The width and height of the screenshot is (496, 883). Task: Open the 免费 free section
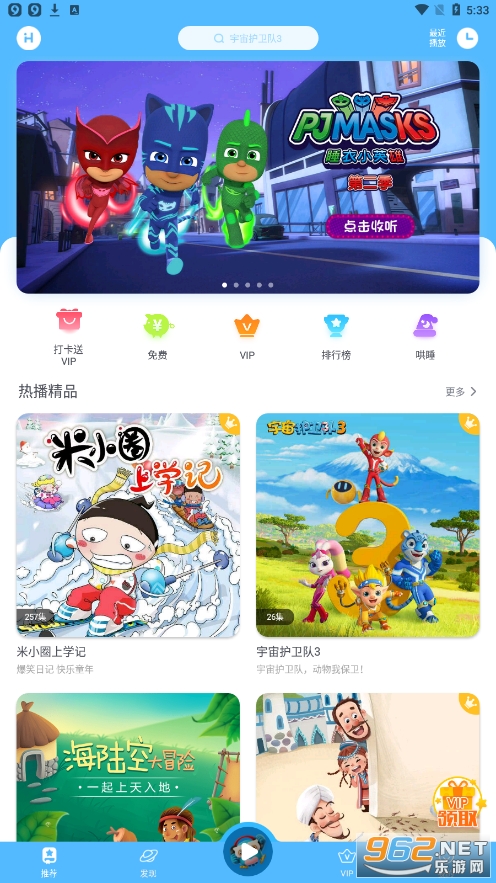pyautogui.click(x=158, y=337)
